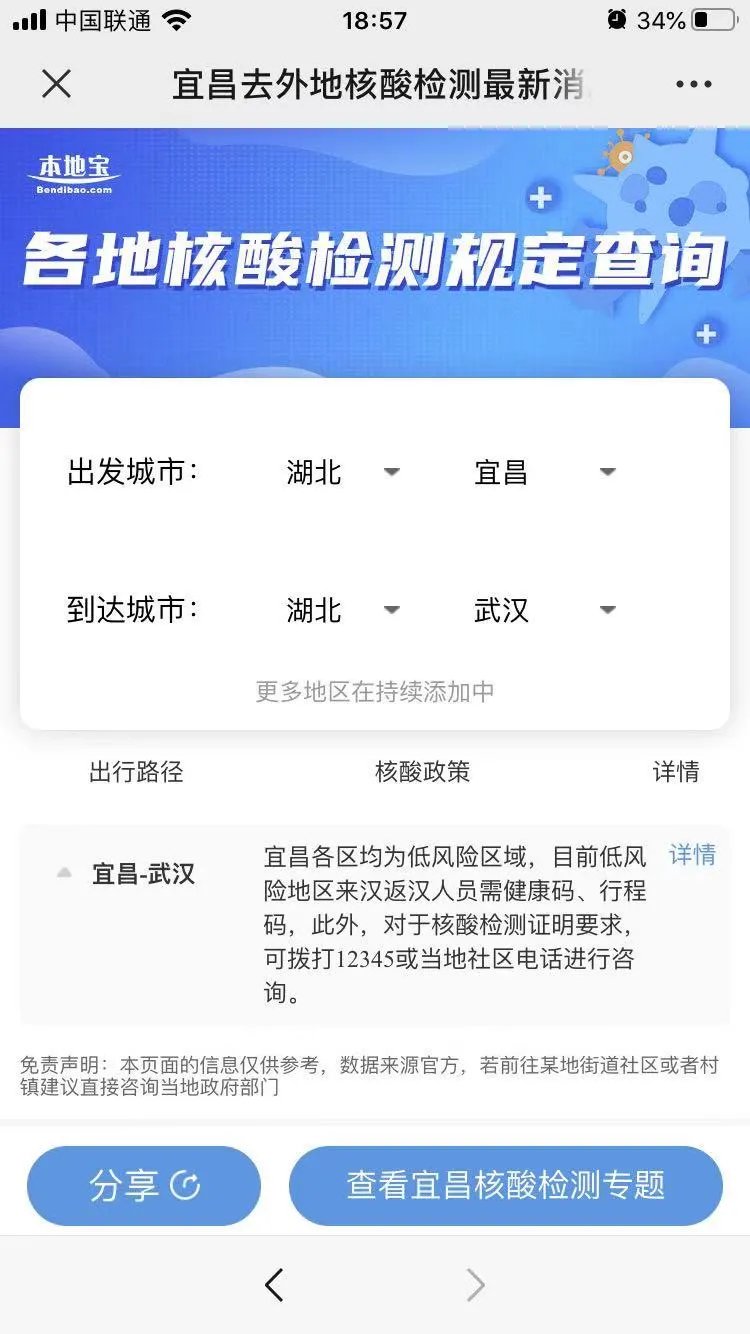This screenshot has width=750, height=1334.
Task: Tap the 分享 share button
Action: click(144, 1185)
